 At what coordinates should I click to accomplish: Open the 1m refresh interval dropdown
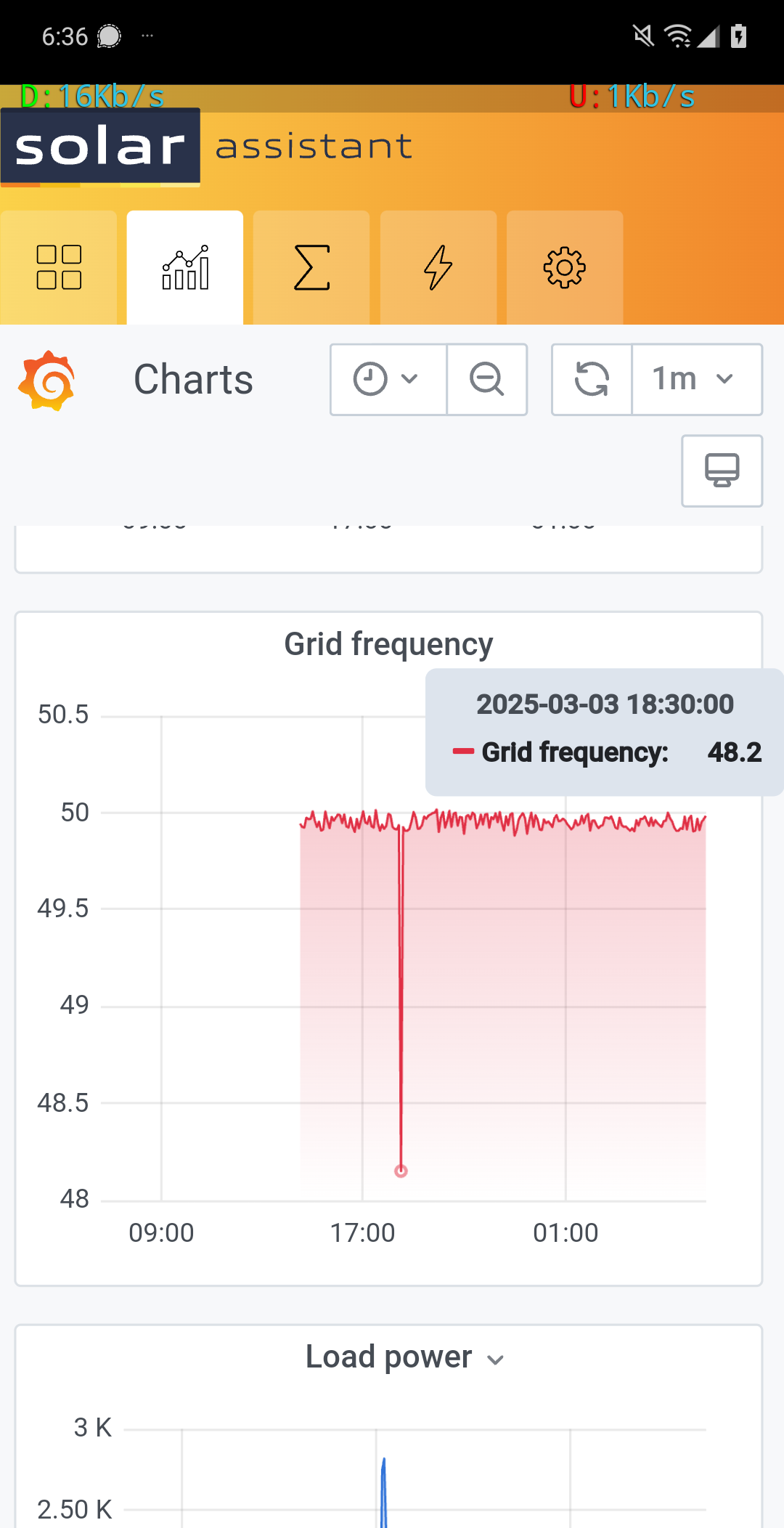pyautogui.click(x=696, y=379)
